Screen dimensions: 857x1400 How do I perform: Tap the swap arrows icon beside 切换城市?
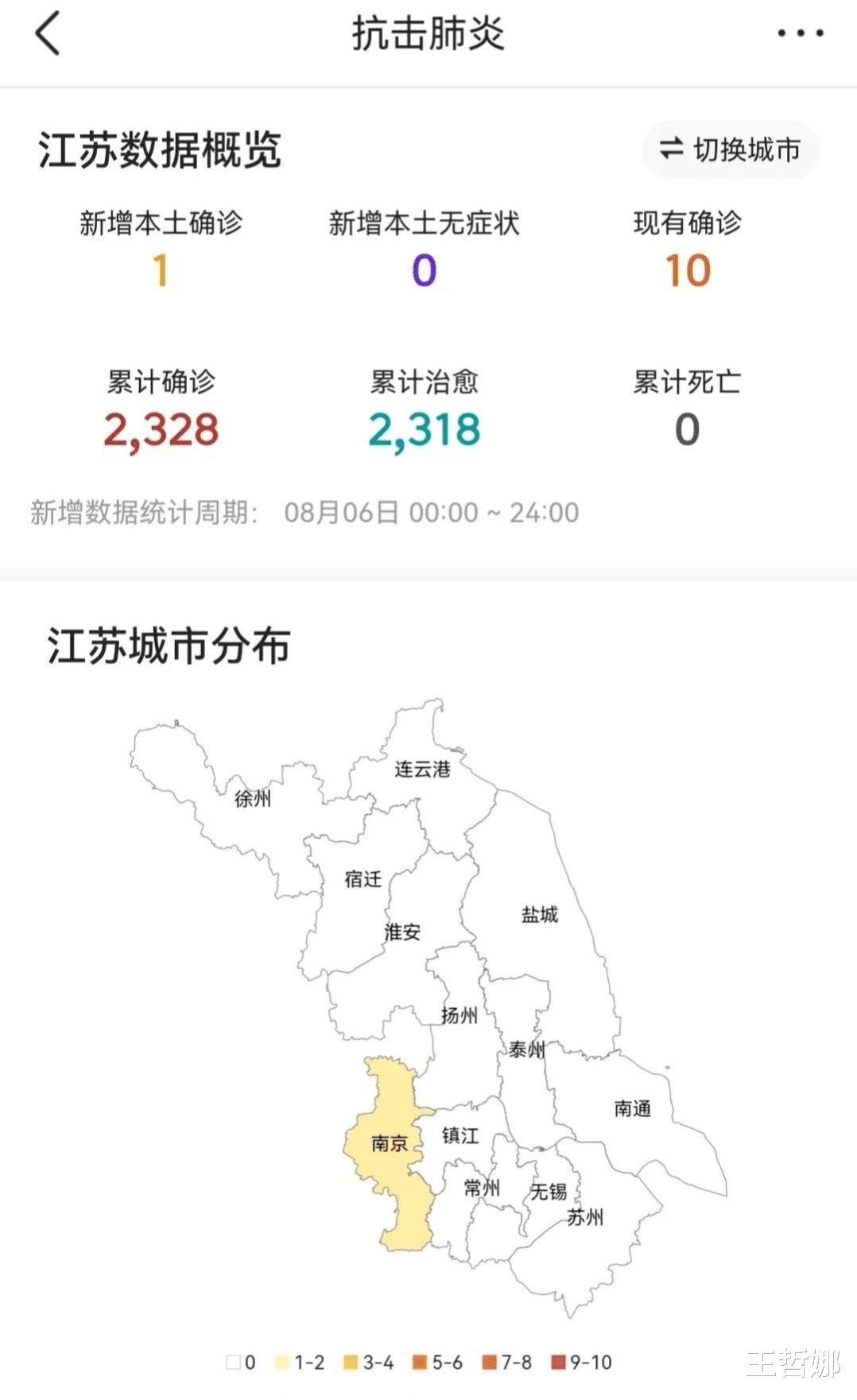click(673, 149)
